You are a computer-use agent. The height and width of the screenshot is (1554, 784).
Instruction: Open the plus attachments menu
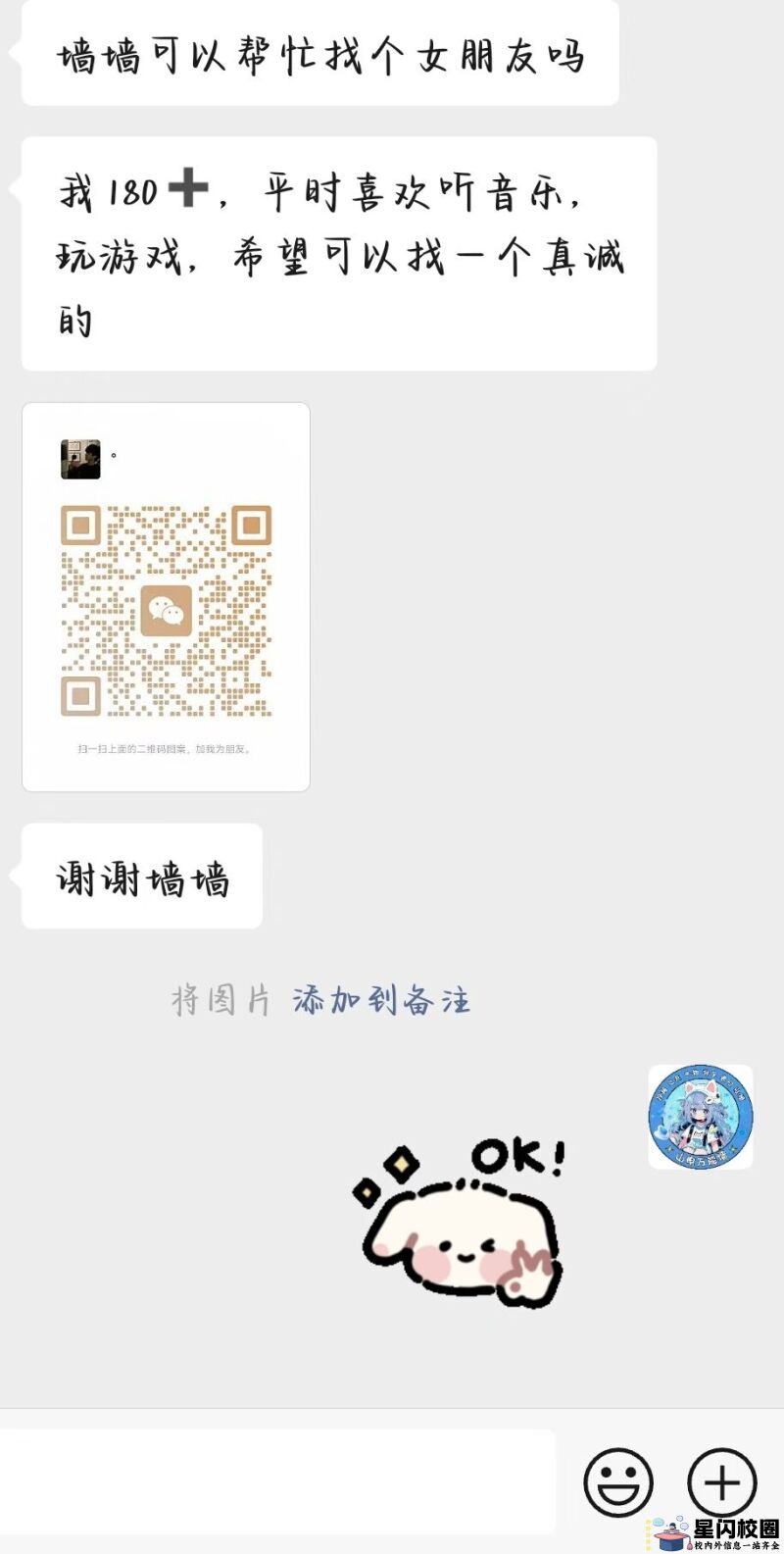tap(722, 1481)
